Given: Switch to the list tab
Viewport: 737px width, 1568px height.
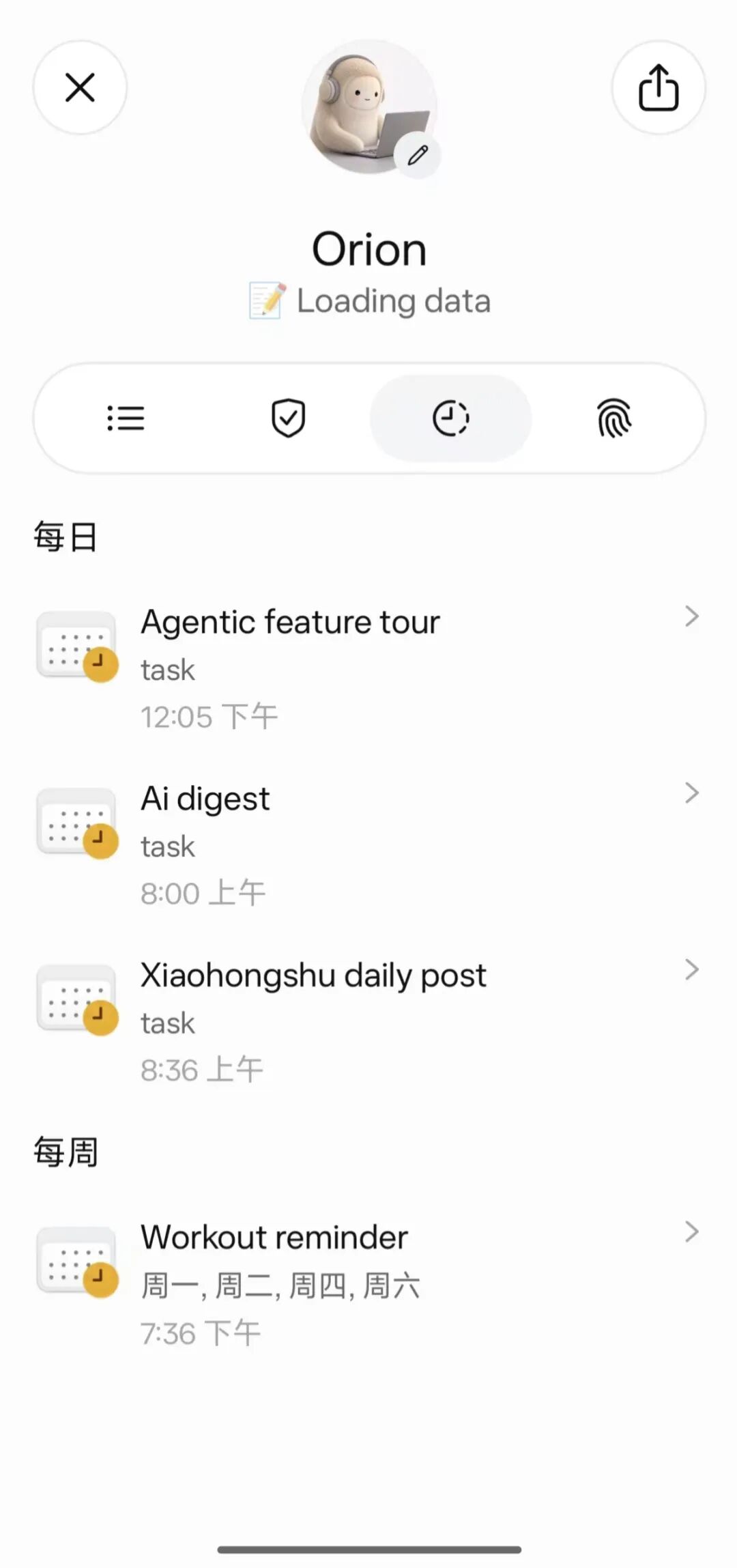Looking at the screenshot, I should (x=126, y=418).
